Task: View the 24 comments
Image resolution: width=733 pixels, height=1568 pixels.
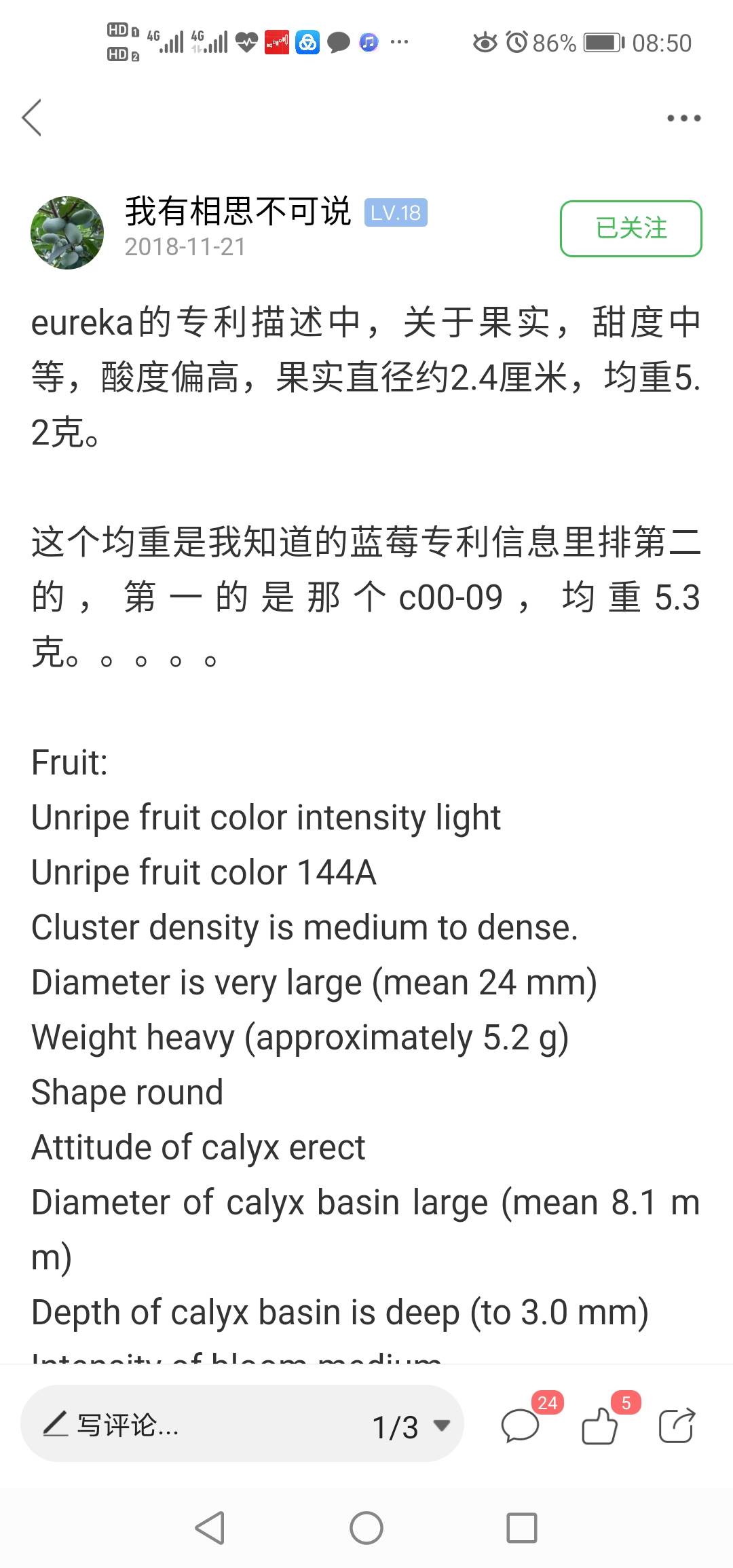Action: point(521,1424)
